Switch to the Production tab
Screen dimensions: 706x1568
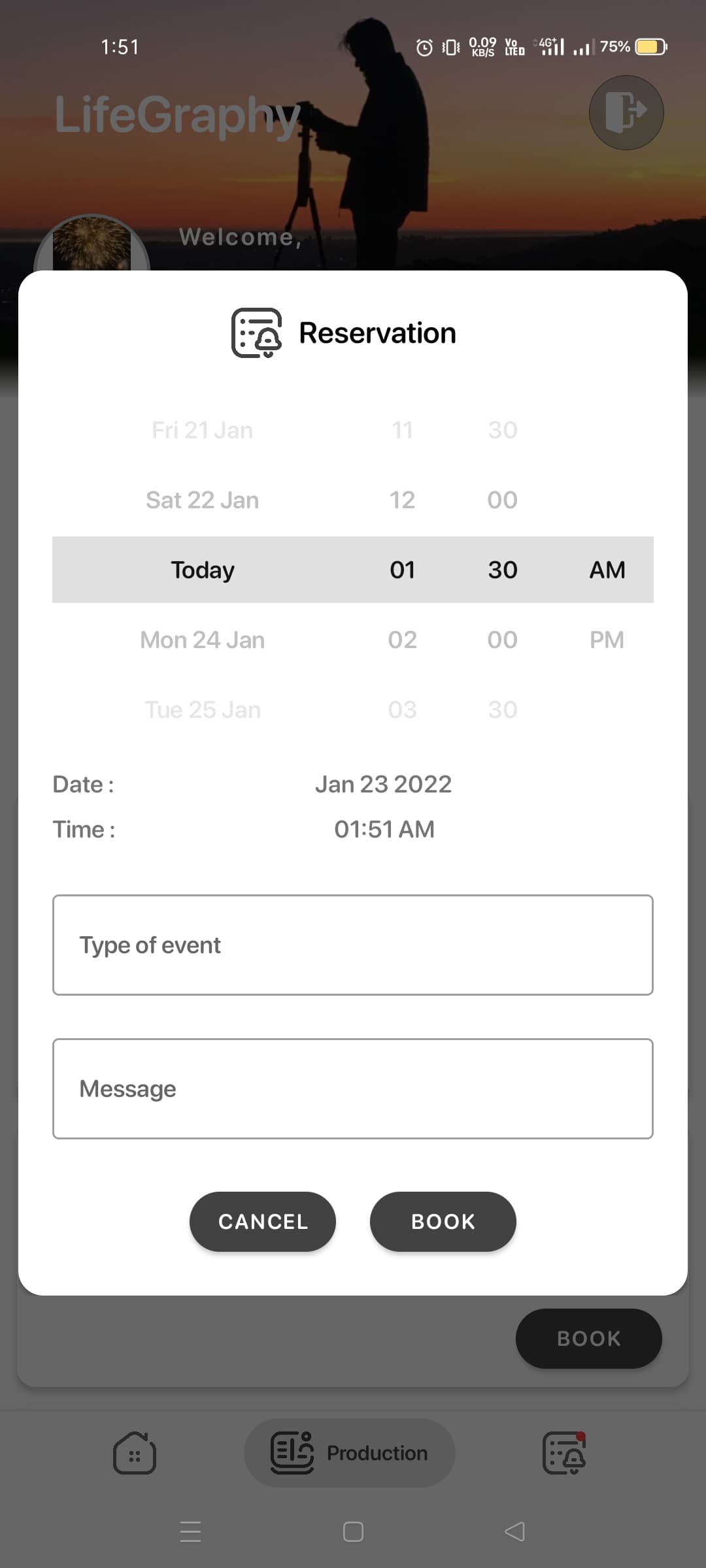350,1452
